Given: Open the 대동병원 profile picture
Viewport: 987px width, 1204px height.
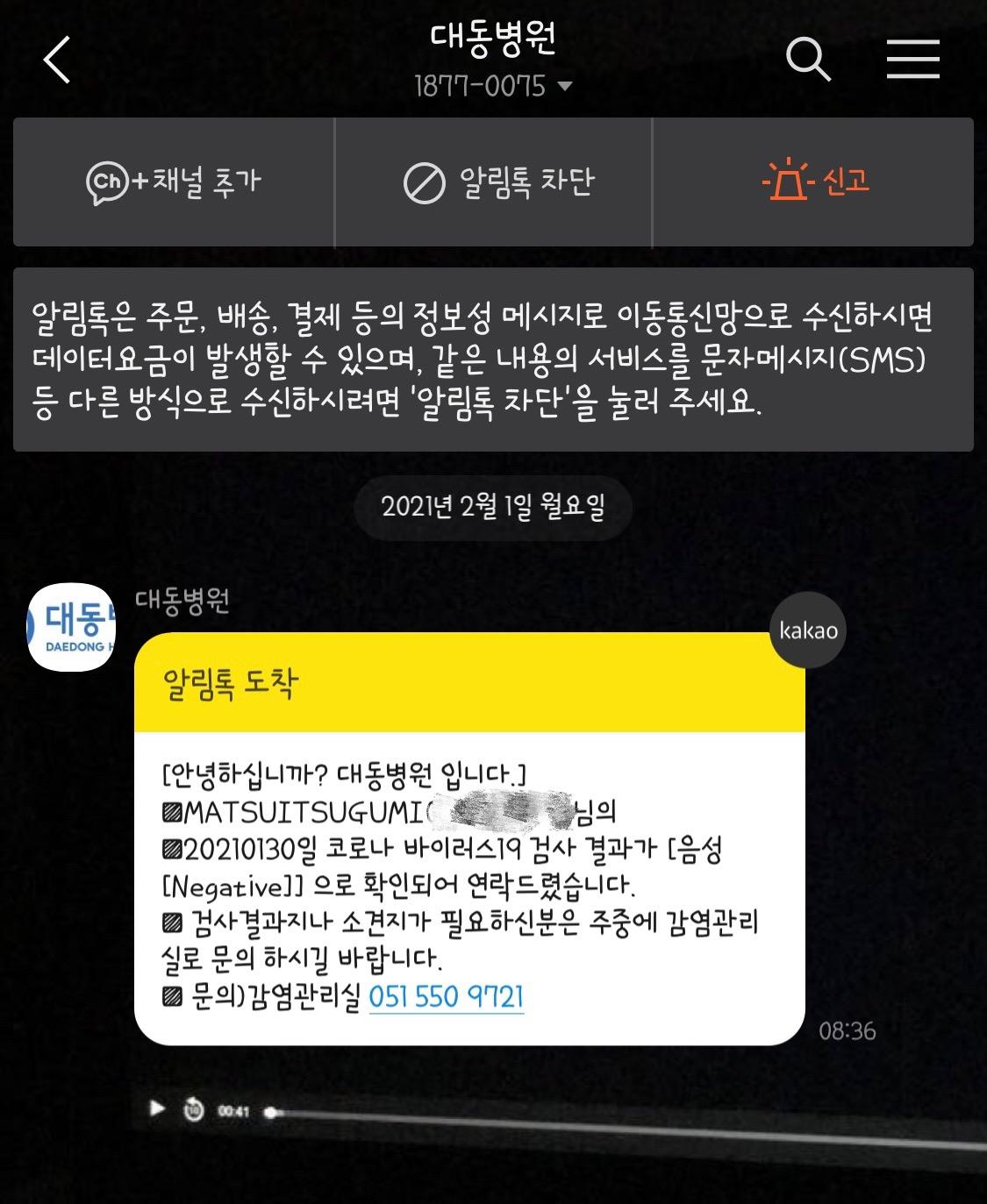Looking at the screenshot, I should pos(72,627).
